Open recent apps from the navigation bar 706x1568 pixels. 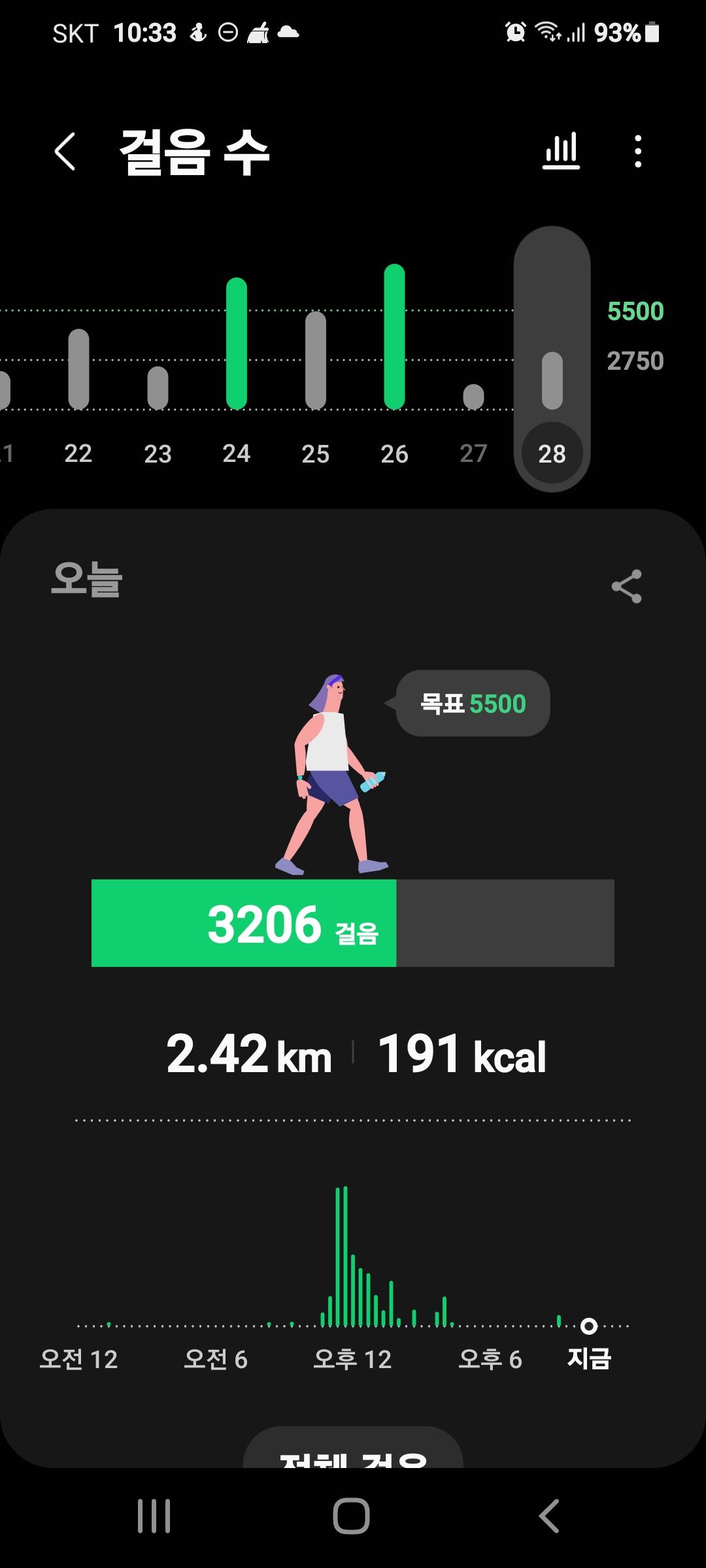[154, 1516]
